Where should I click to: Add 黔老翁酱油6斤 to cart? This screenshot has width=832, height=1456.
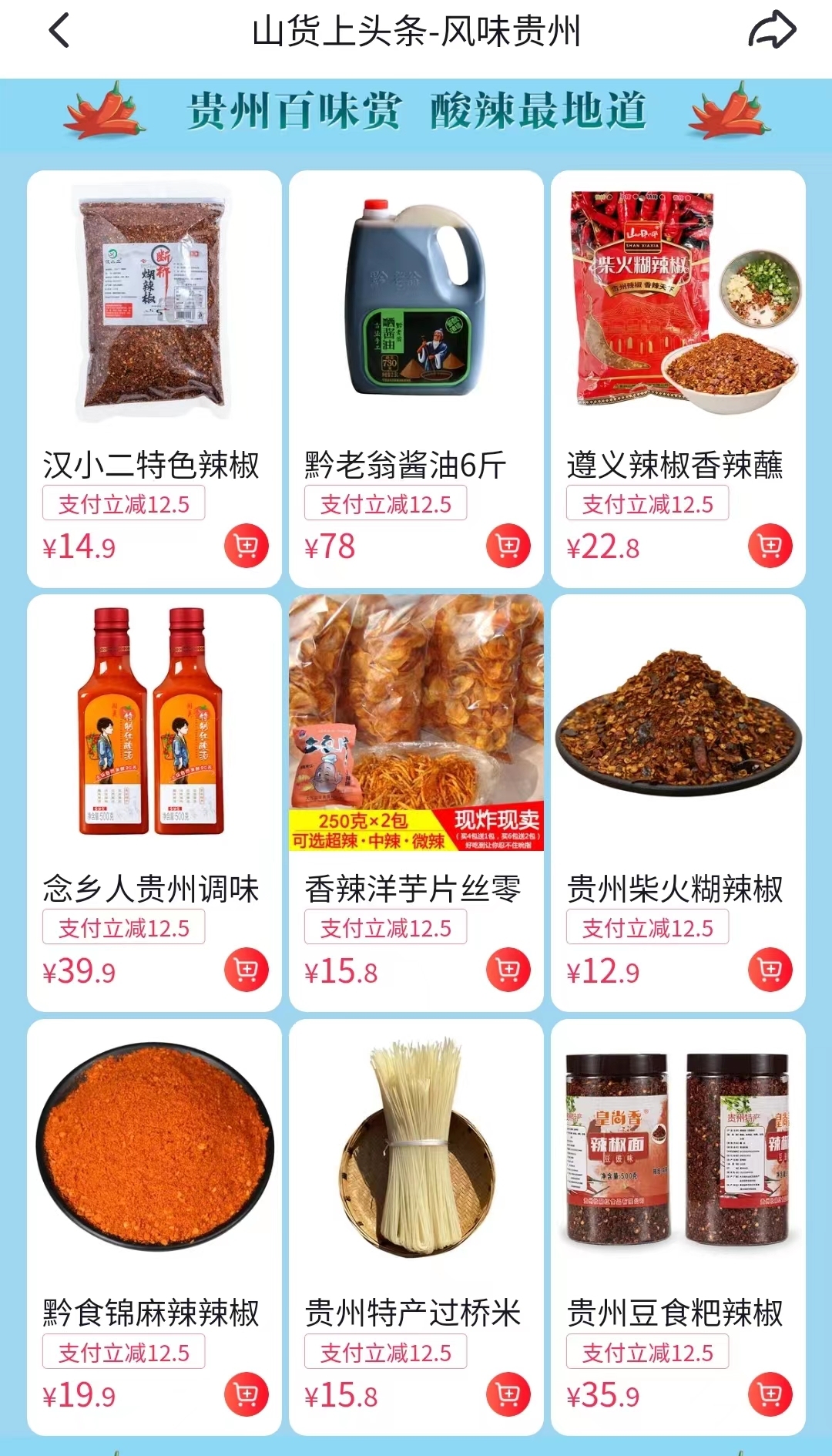tap(508, 546)
